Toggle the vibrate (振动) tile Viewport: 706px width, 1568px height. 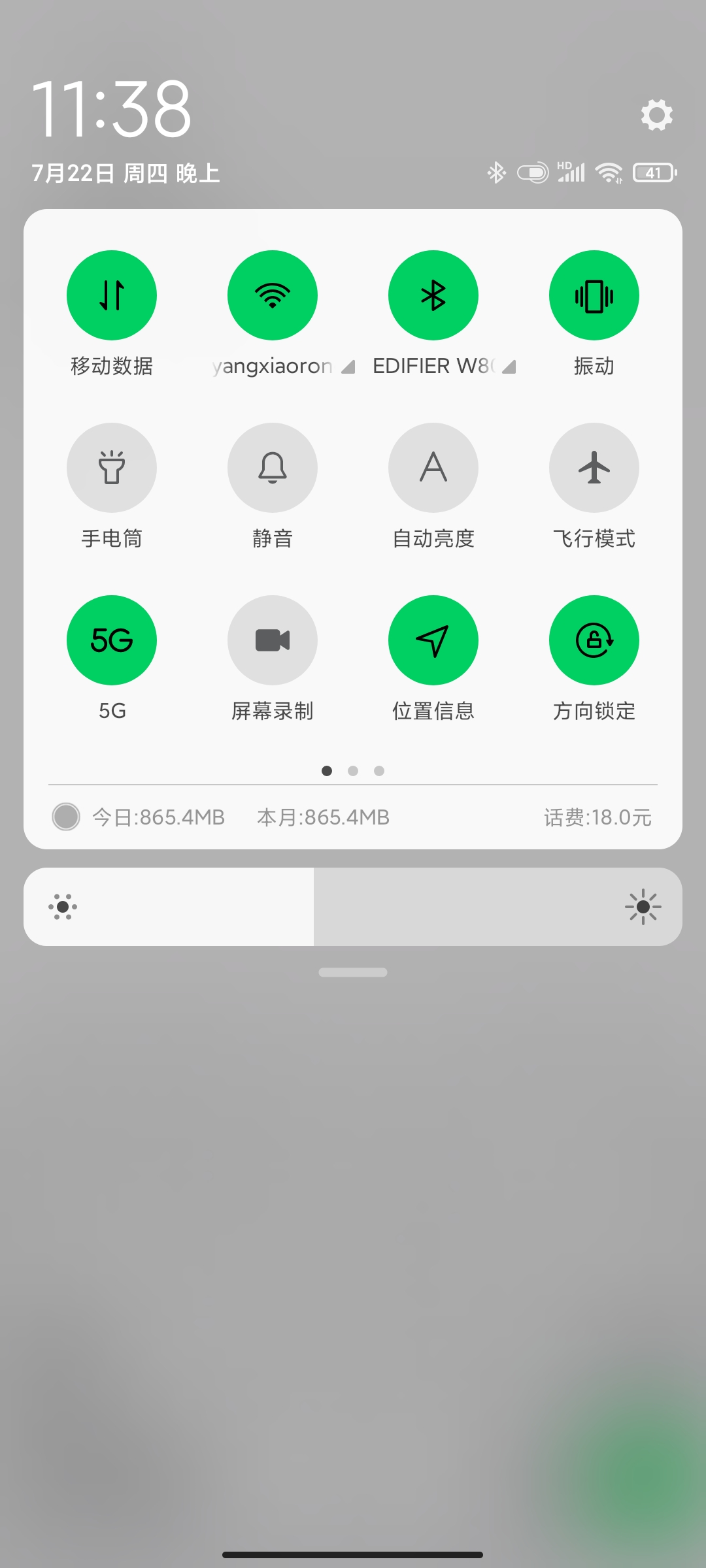click(594, 295)
